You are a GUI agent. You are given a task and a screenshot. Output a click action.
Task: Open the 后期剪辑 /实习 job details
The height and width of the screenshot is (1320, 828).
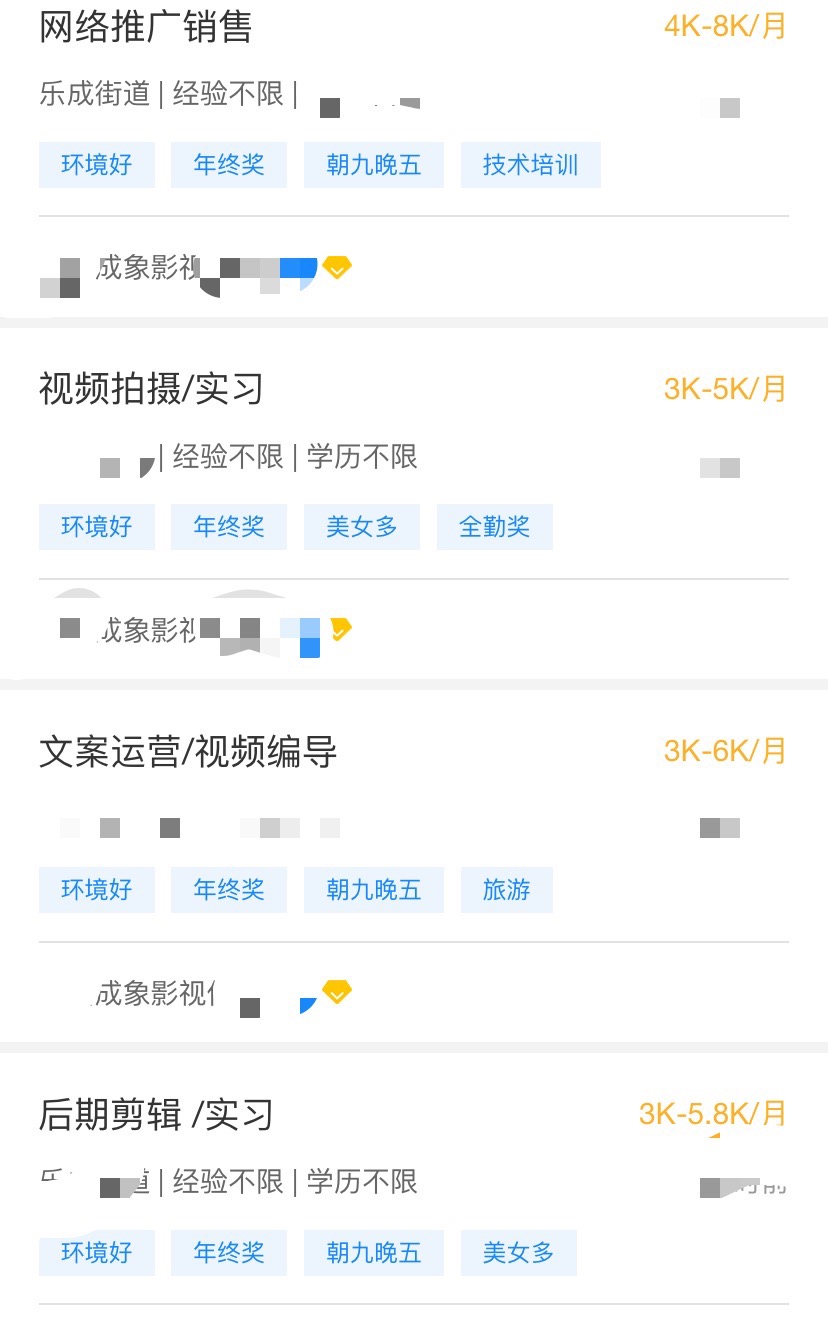[x=156, y=1115]
